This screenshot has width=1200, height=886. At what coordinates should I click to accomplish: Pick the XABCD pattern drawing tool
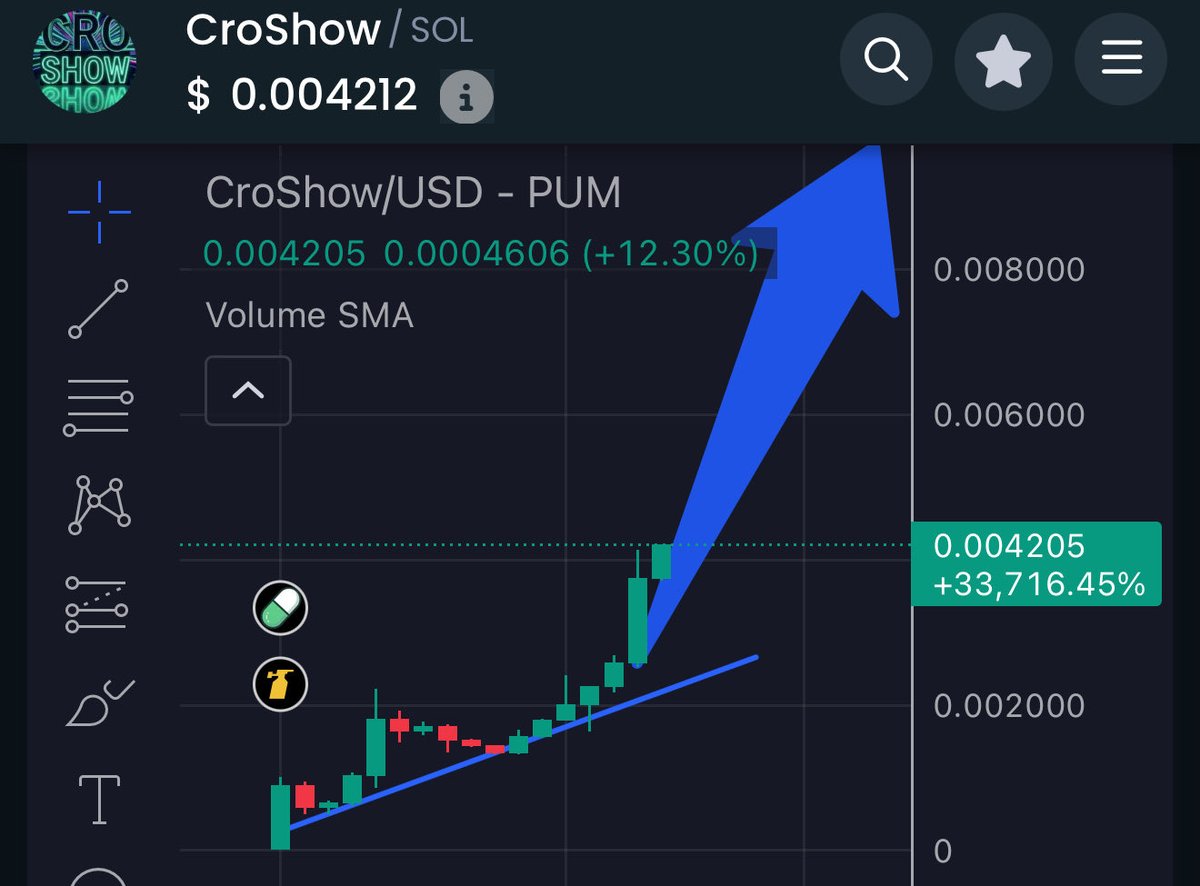pos(99,504)
